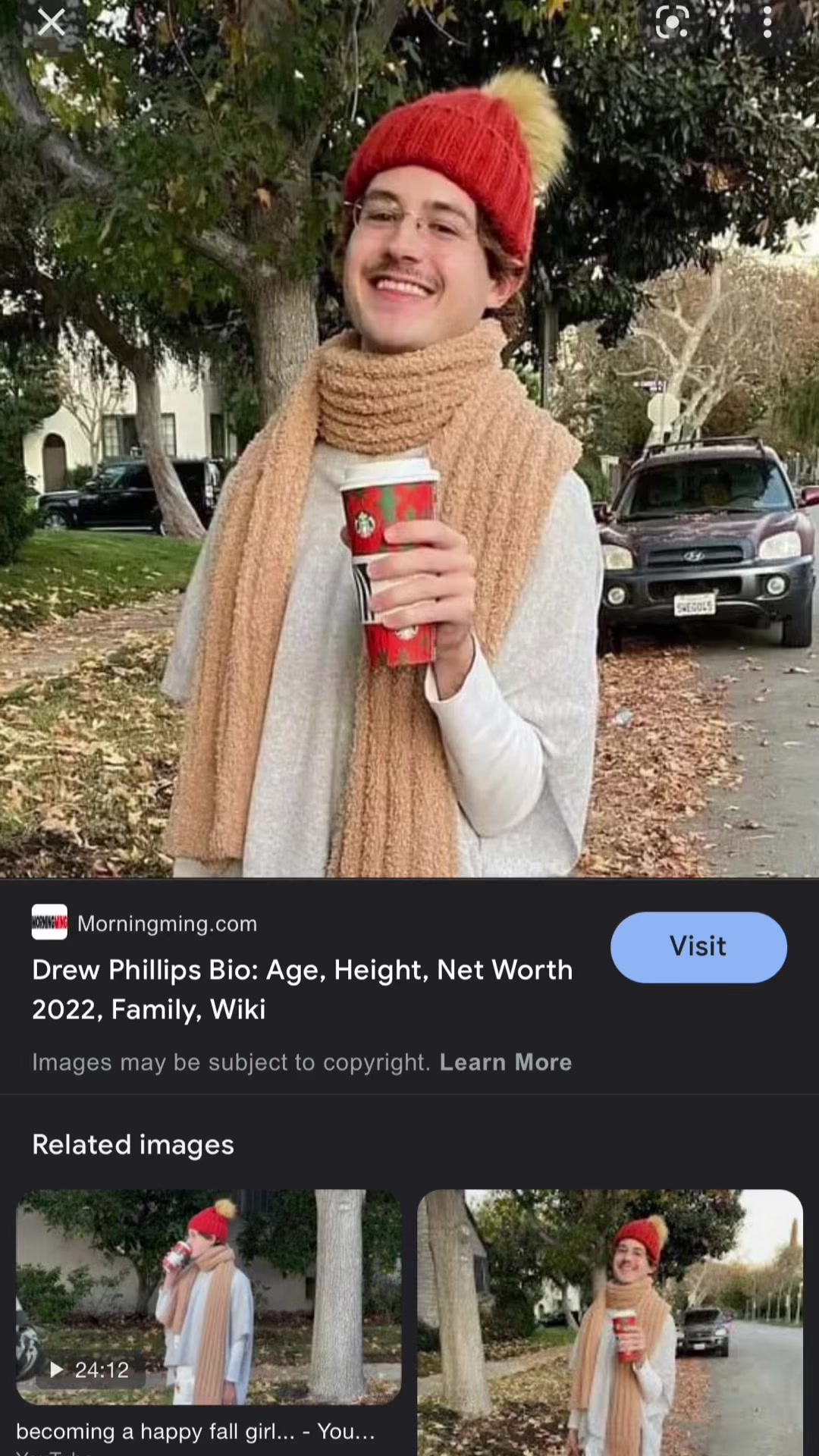This screenshot has height=1456, width=819.
Task: Open the 24:12 video related image
Action: [x=209, y=1297]
